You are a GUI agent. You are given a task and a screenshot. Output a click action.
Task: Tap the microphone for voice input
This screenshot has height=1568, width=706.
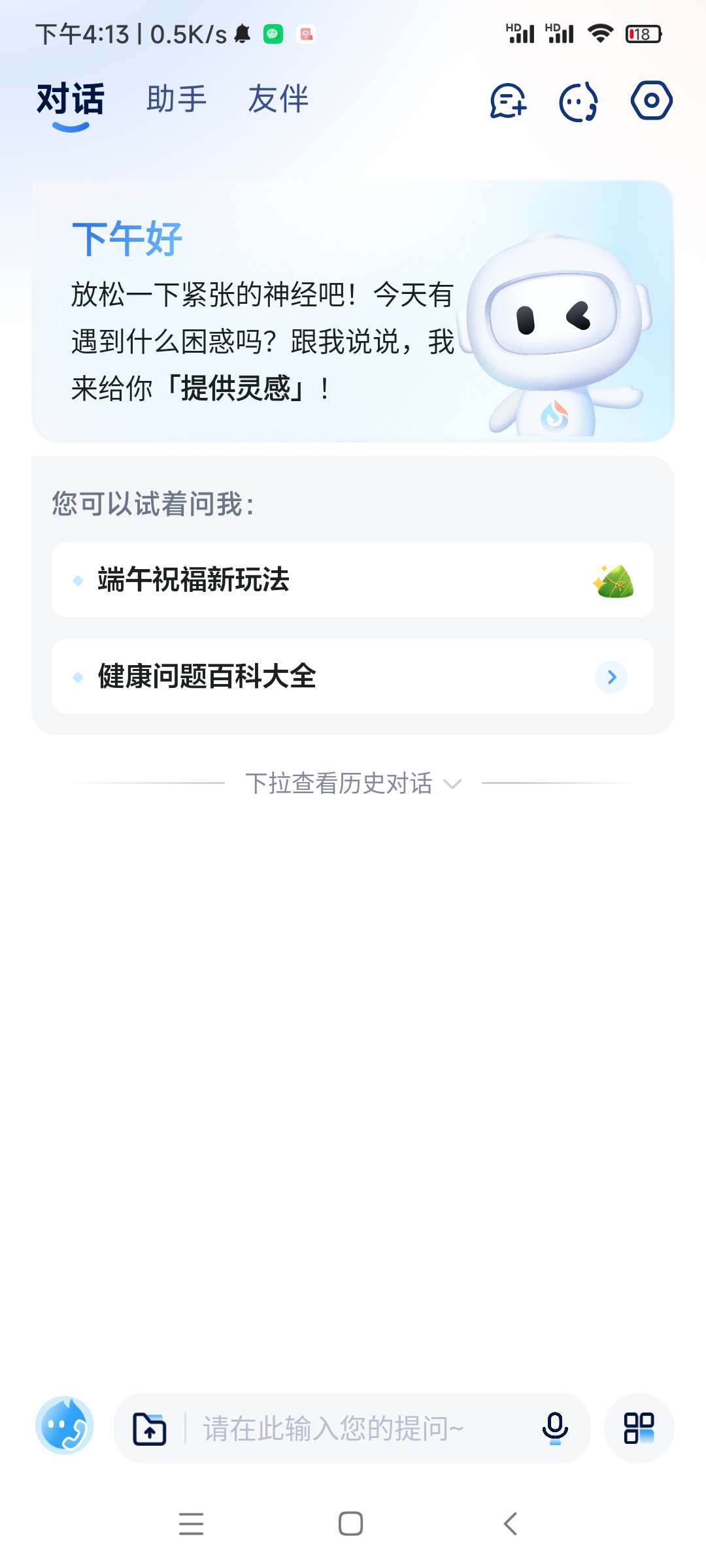click(x=555, y=1428)
